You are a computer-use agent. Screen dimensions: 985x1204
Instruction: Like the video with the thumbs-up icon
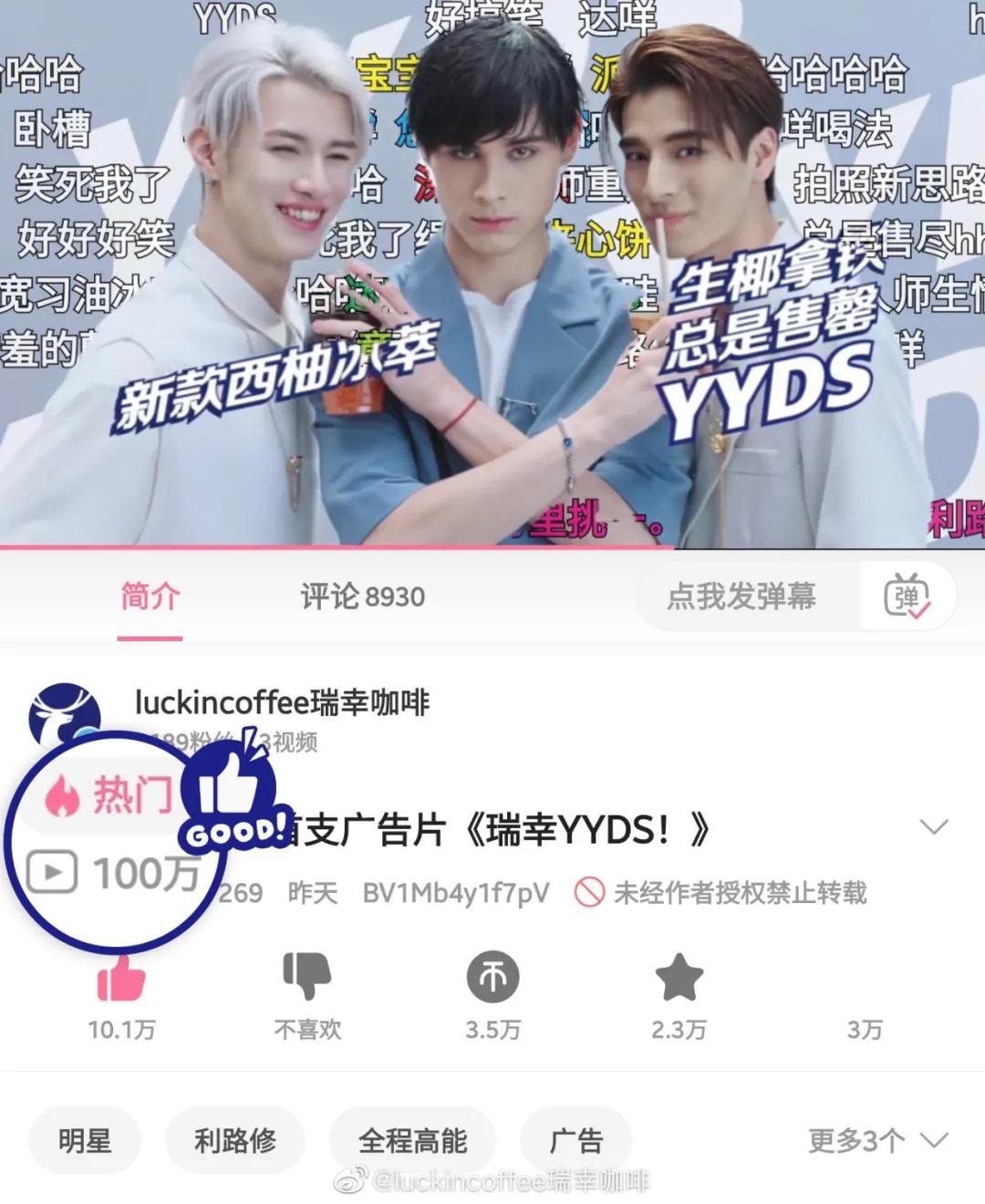(x=121, y=978)
